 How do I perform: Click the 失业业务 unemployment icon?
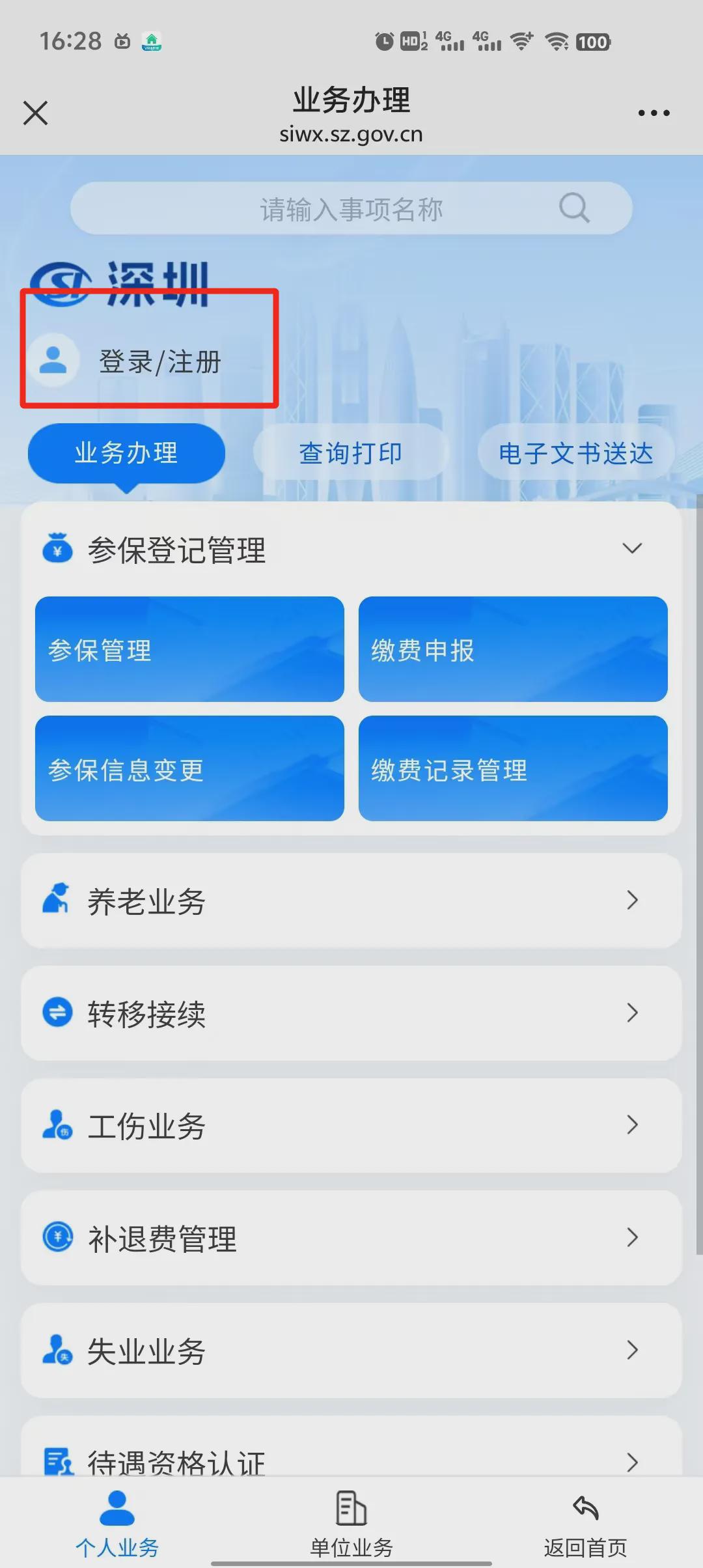pyautogui.click(x=57, y=1351)
